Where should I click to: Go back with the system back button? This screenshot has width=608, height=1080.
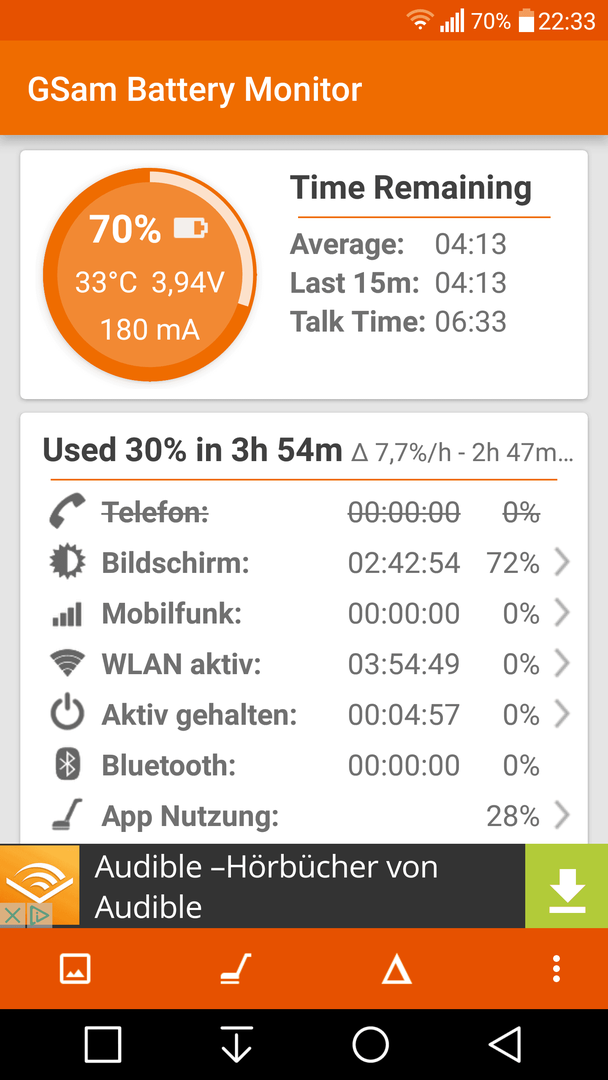[504, 1044]
